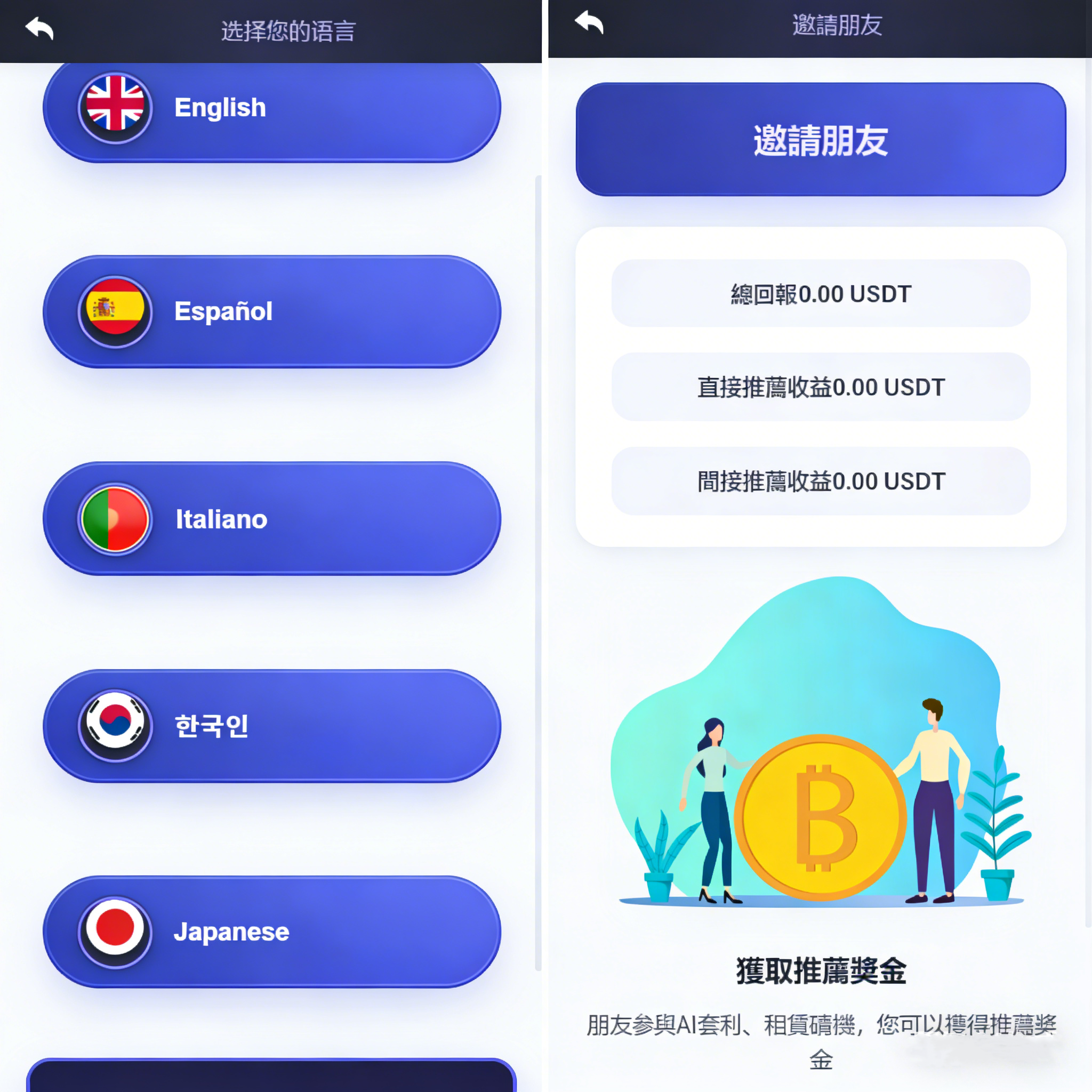This screenshot has width=1092, height=1092.
Task: Go back from the 邀請朋友 header
Action: coord(589,23)
